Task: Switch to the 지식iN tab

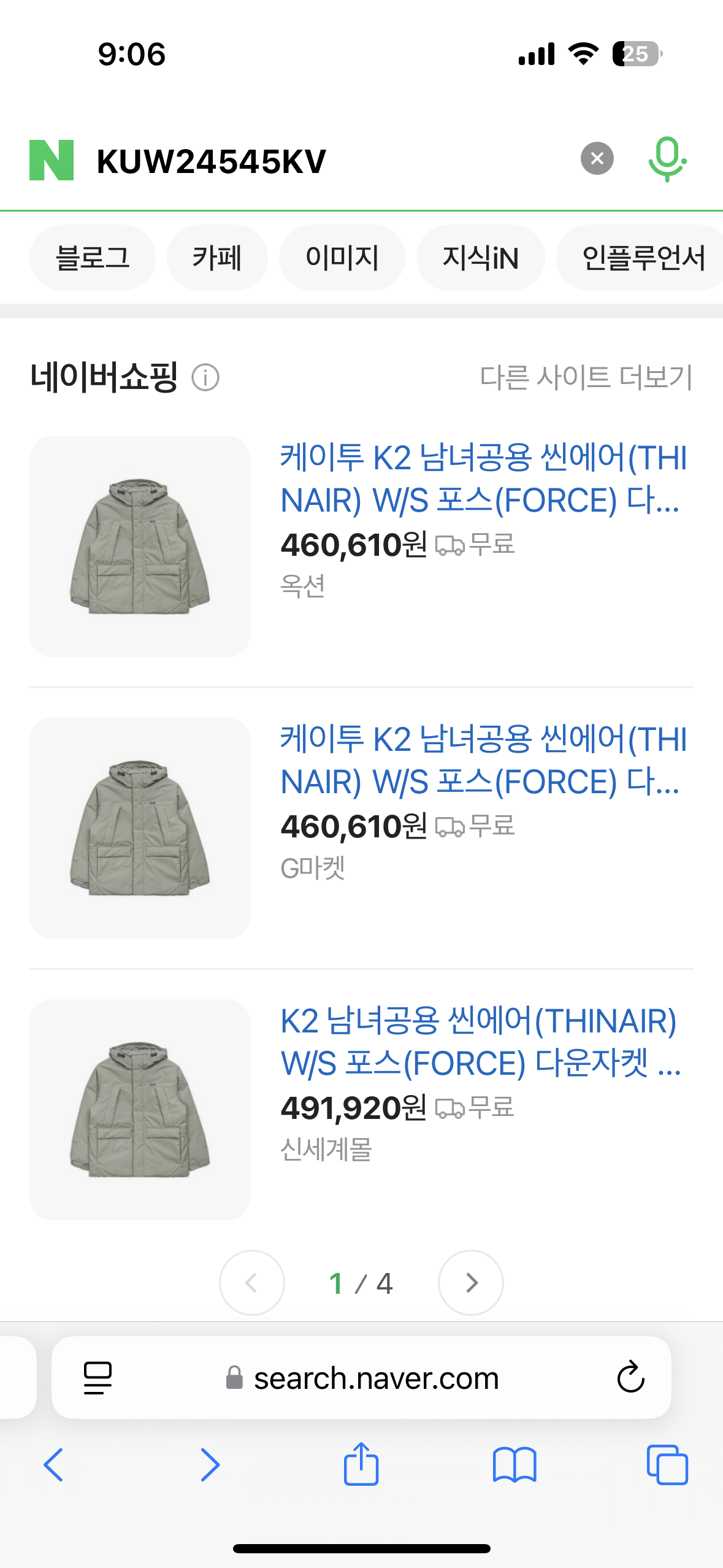Action: tap(480, 258)
